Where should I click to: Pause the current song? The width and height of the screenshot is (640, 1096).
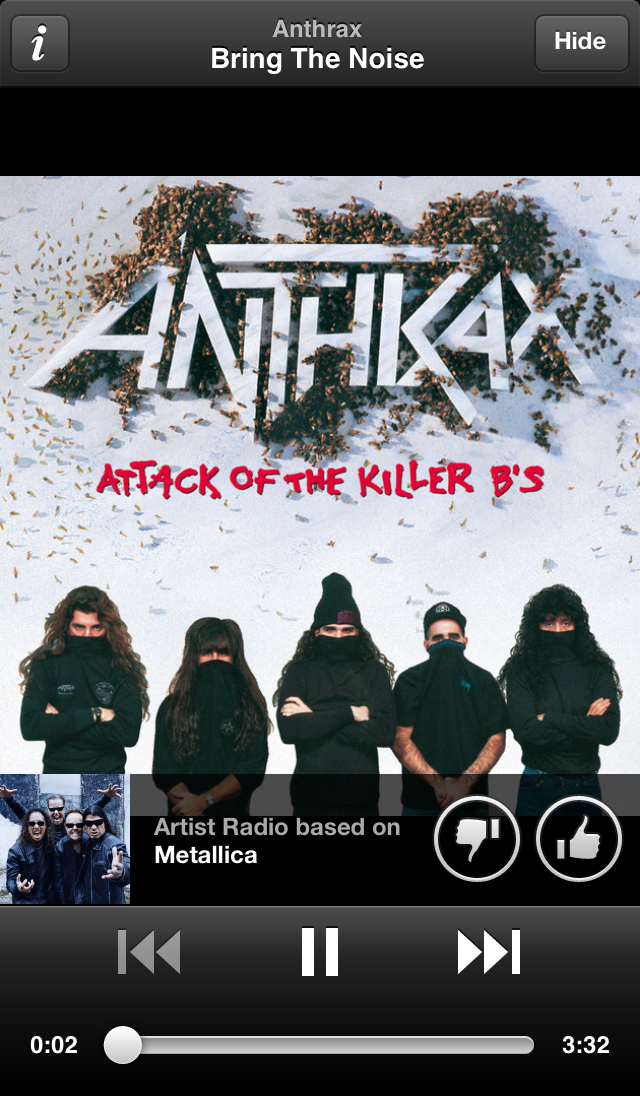pyautogui.click(x=320, y=951)
